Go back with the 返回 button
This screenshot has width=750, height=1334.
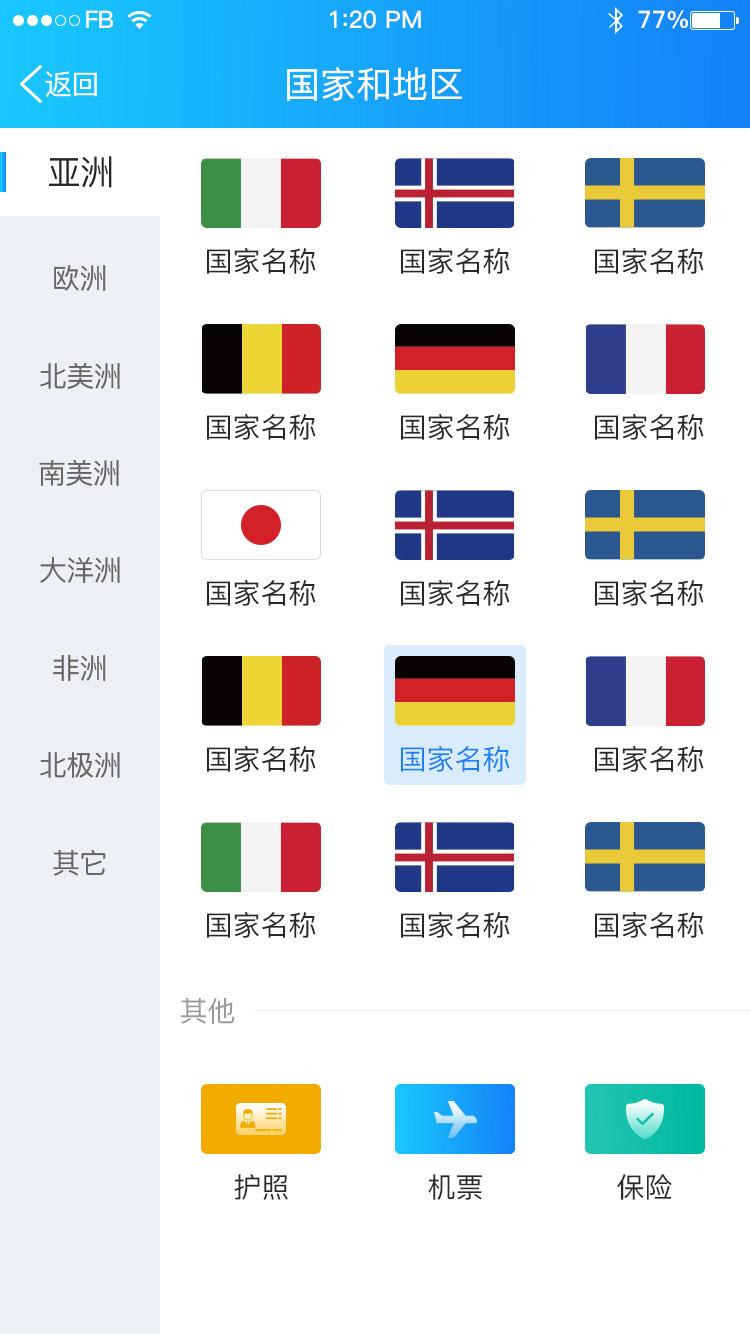coord(60,85)
